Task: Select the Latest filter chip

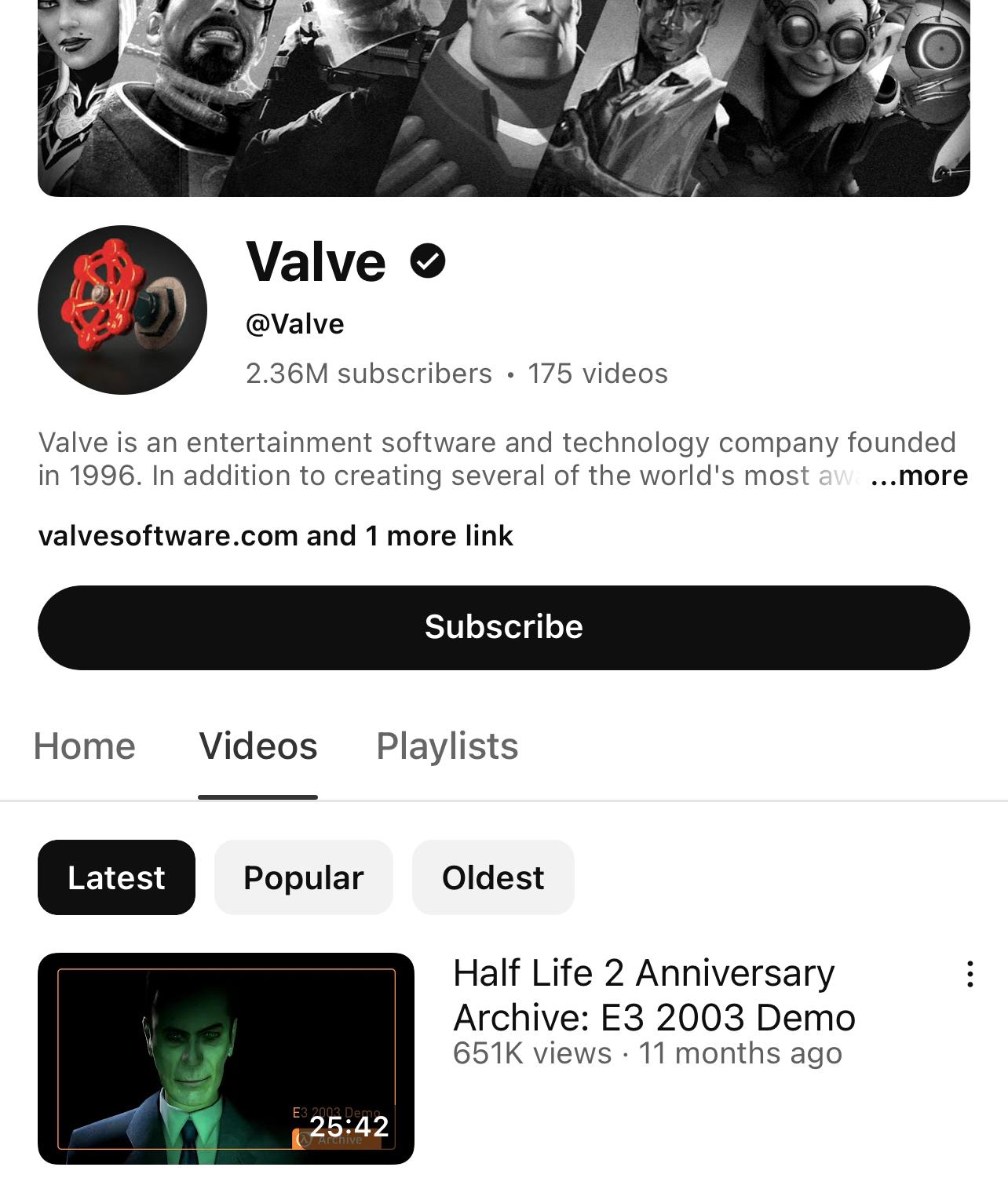Action: [116, 877]
